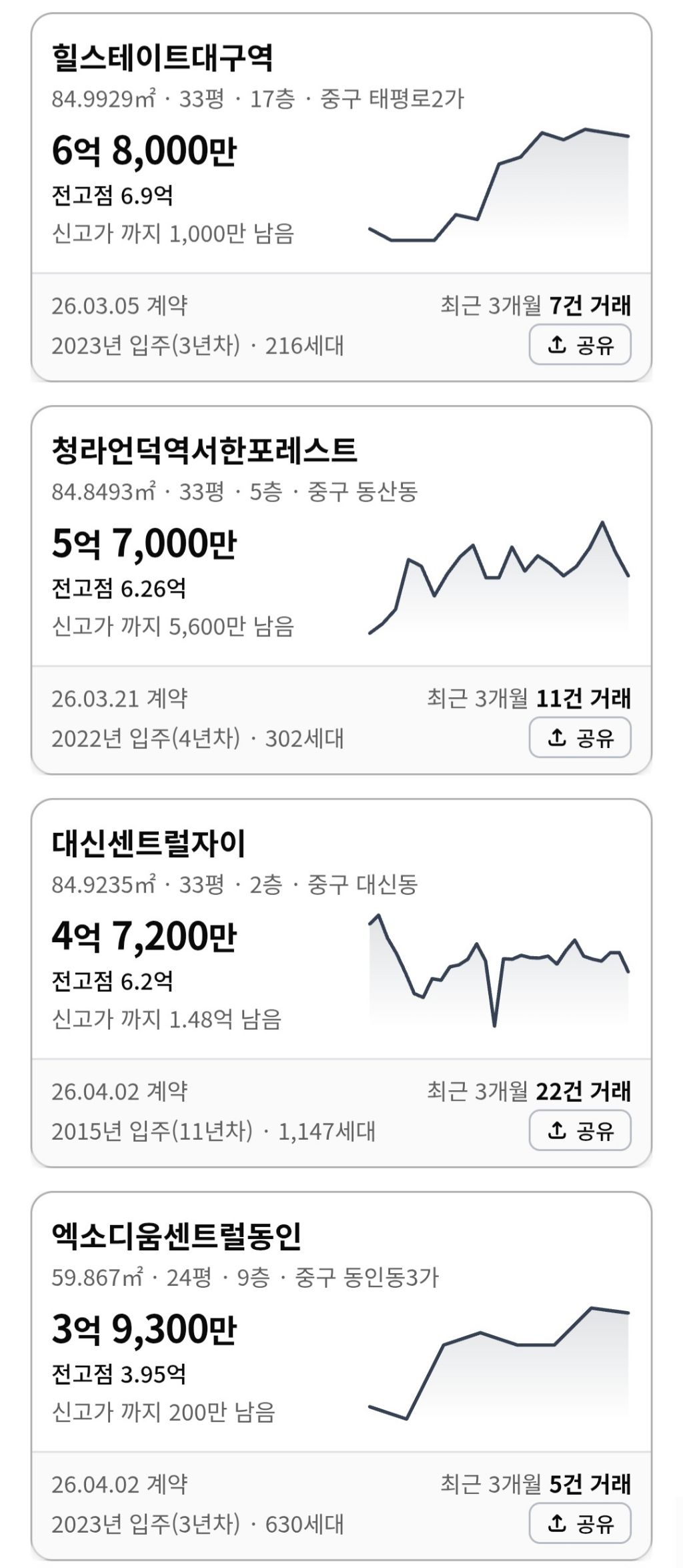Open the 엑소디움센트럴동인 apartment card

click(341, 1376)
